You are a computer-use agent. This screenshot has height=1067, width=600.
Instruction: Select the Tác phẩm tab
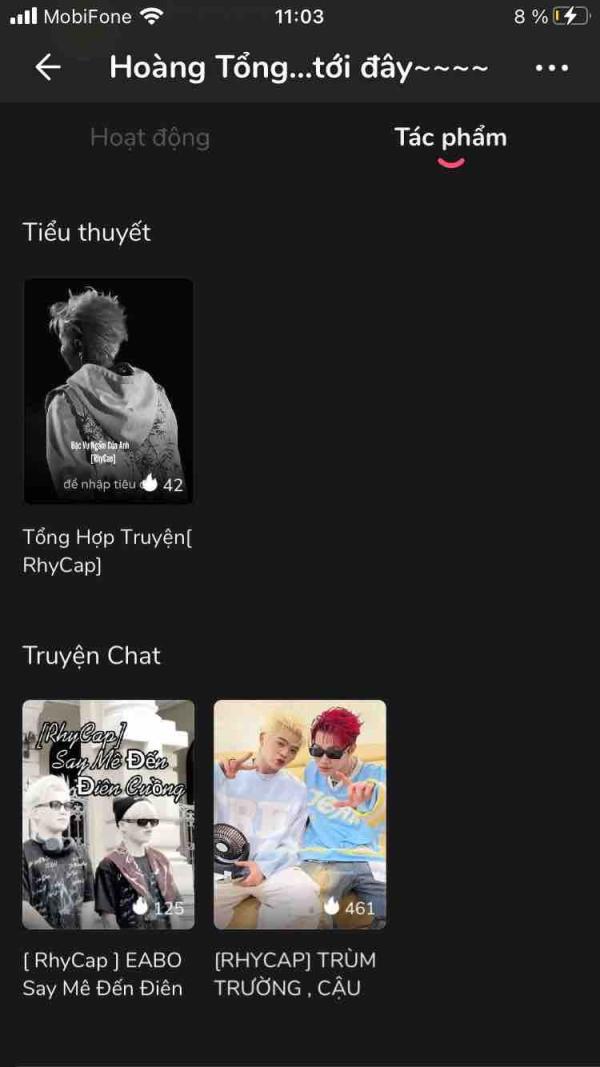pyautogui.click(x=450, y=137)
